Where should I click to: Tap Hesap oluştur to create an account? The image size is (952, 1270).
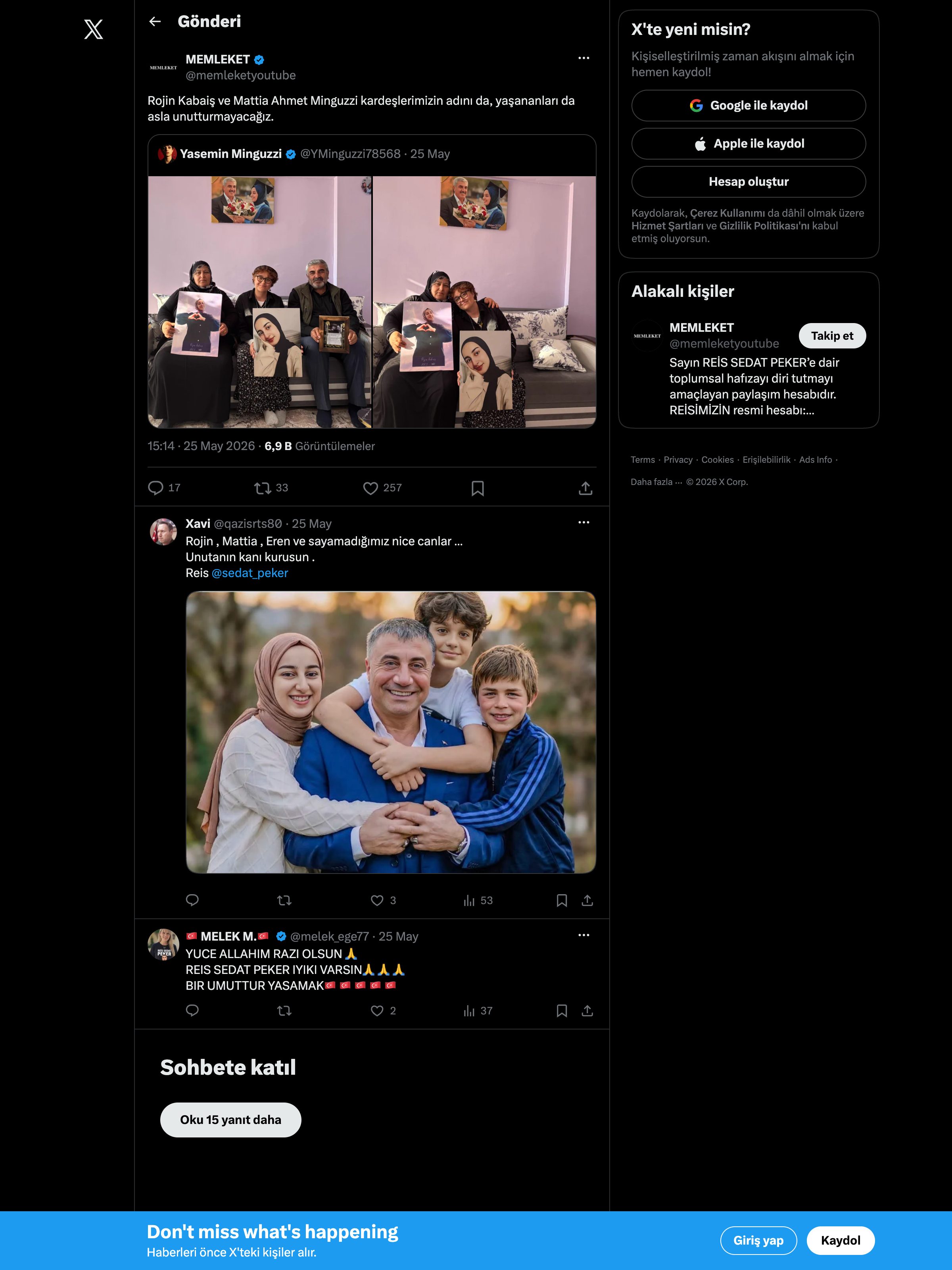pos(748,182)
